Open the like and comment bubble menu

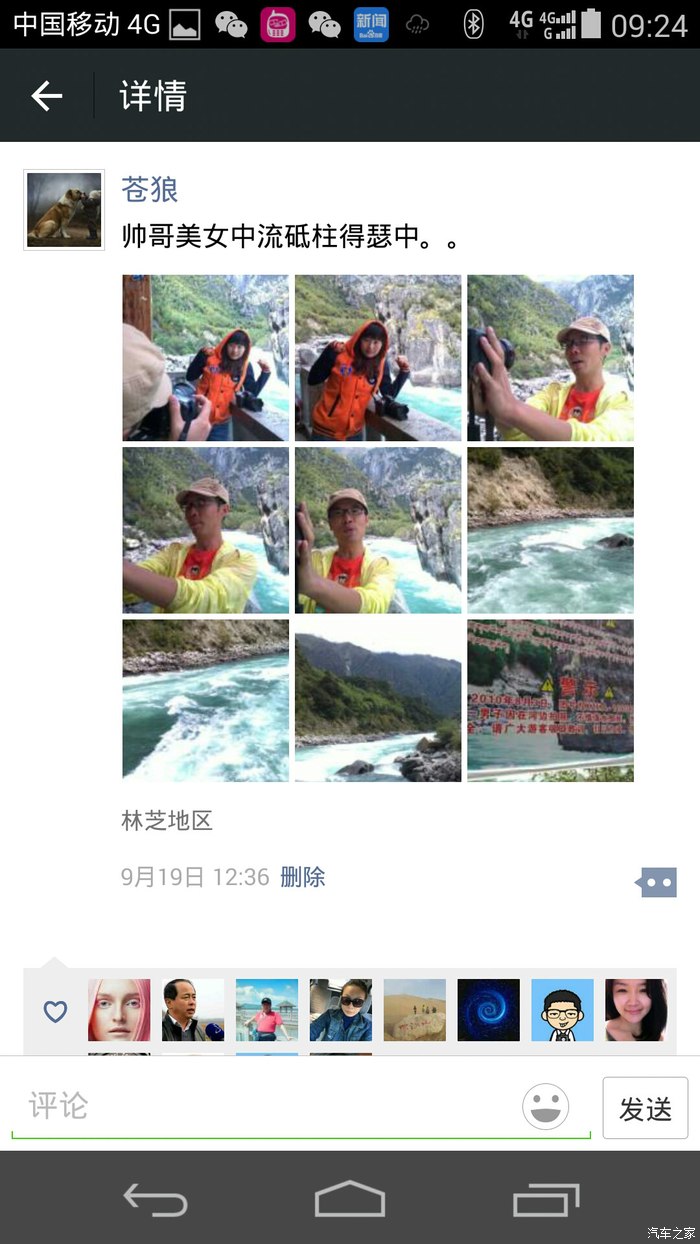[x=656, y=882]
